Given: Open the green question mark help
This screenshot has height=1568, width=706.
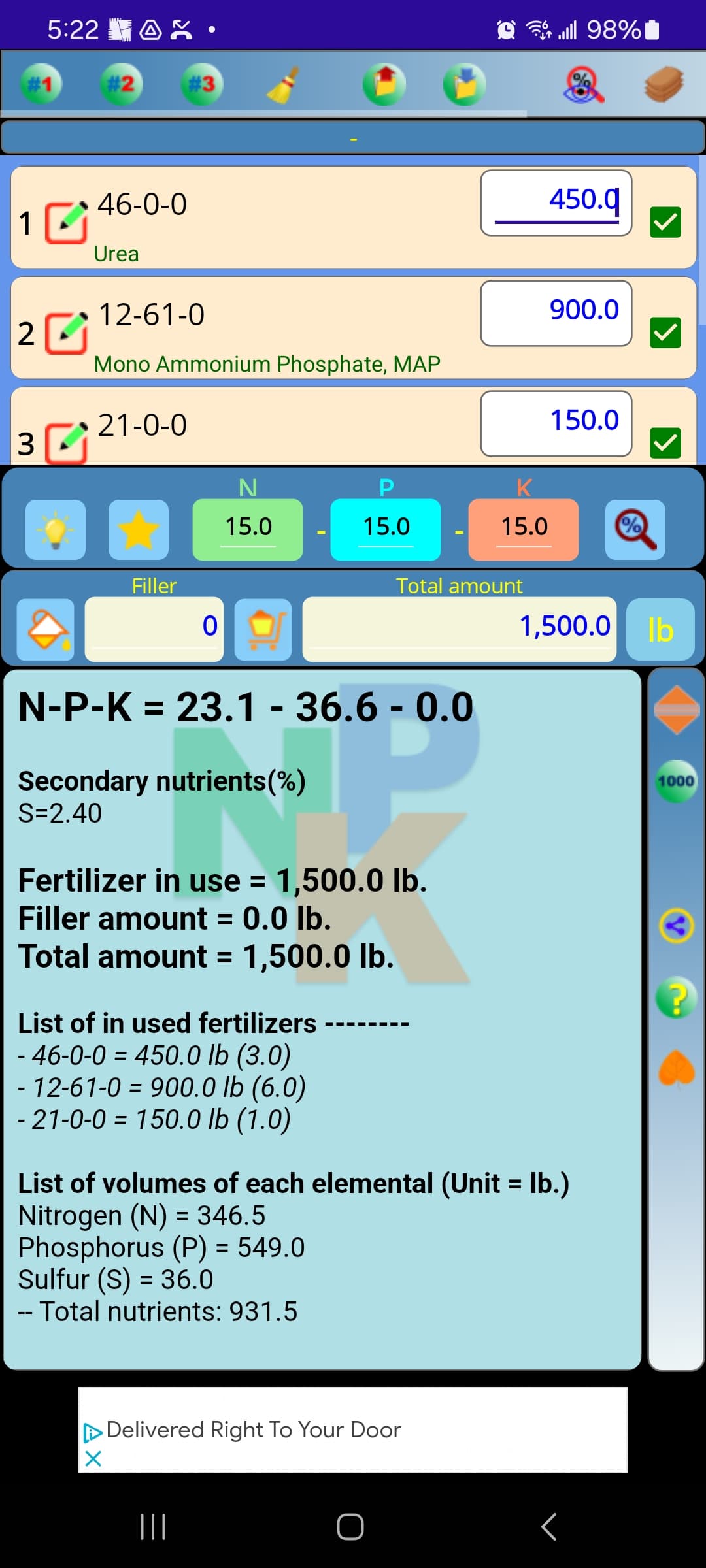Looking at the screenshot, I should (676, 998).
